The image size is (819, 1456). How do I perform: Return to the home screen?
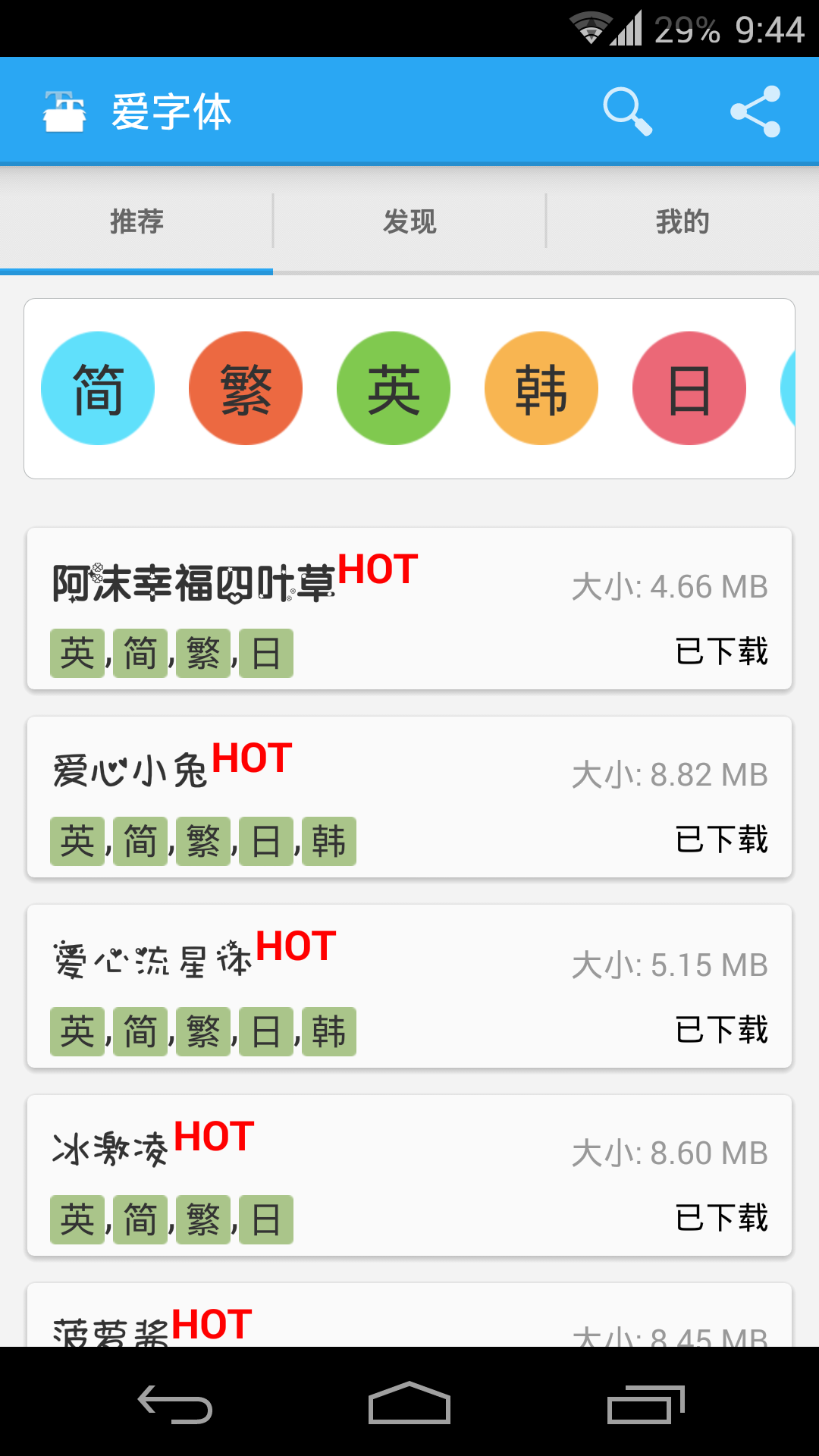pyautogui.click(x=409, y=1403)
